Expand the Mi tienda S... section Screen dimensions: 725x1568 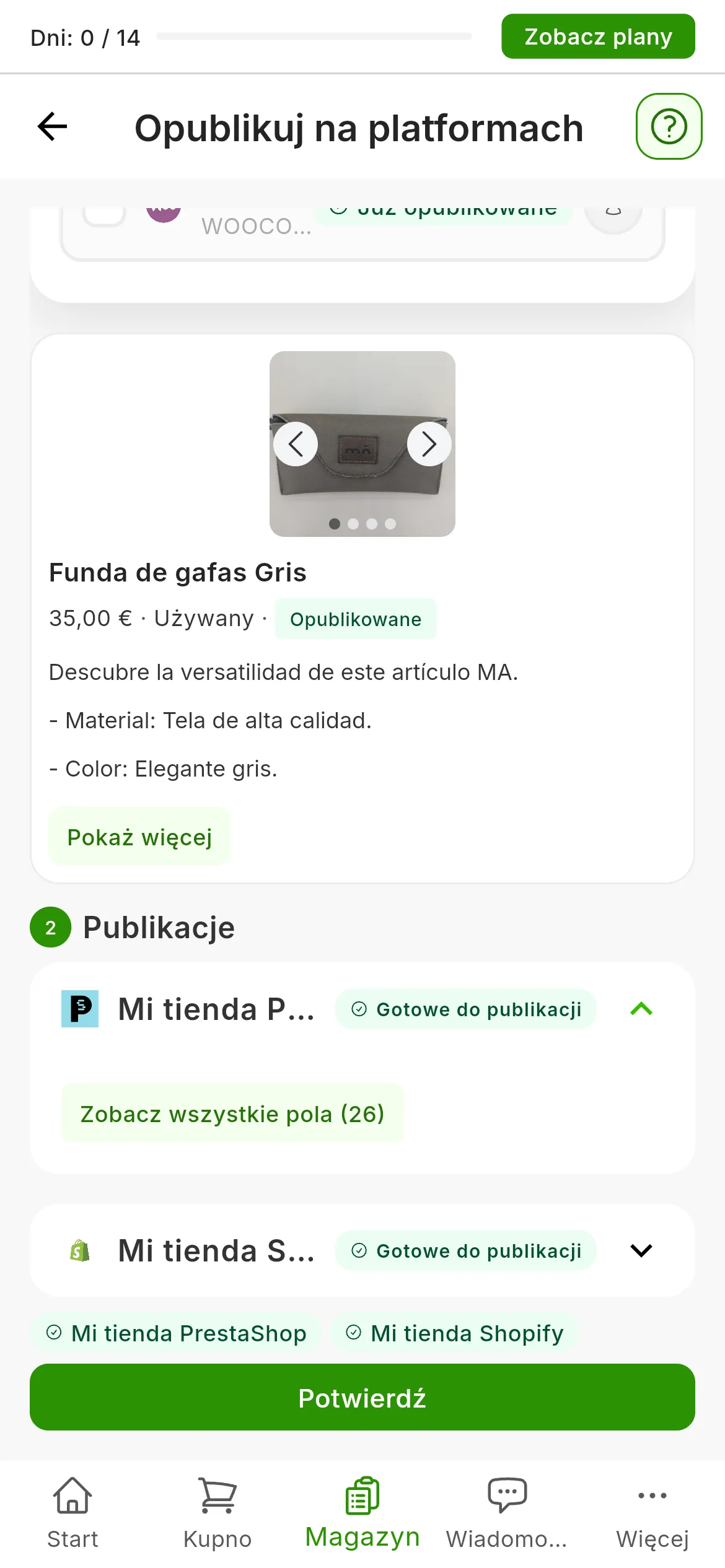point(641,1250)
